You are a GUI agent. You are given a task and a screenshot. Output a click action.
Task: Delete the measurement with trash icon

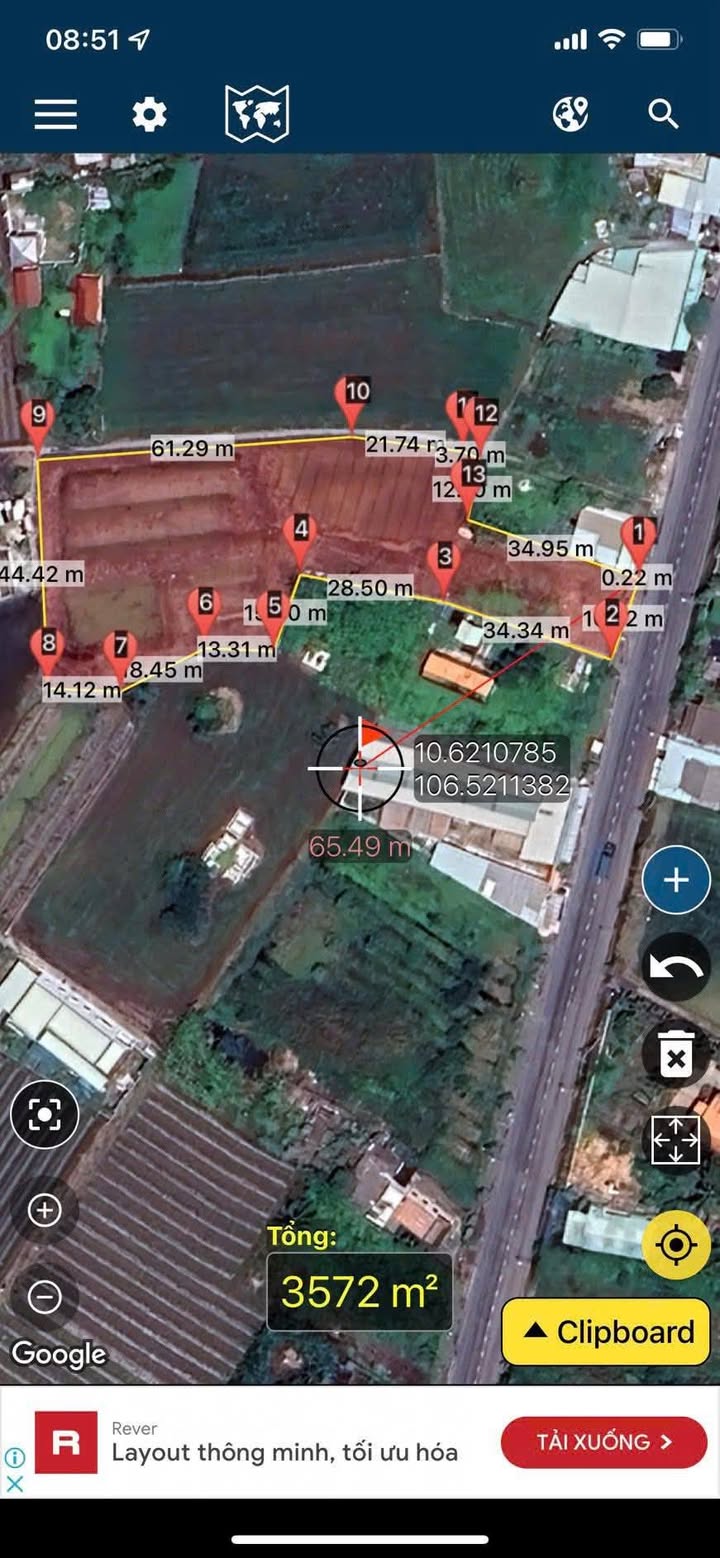(676, 1055)
